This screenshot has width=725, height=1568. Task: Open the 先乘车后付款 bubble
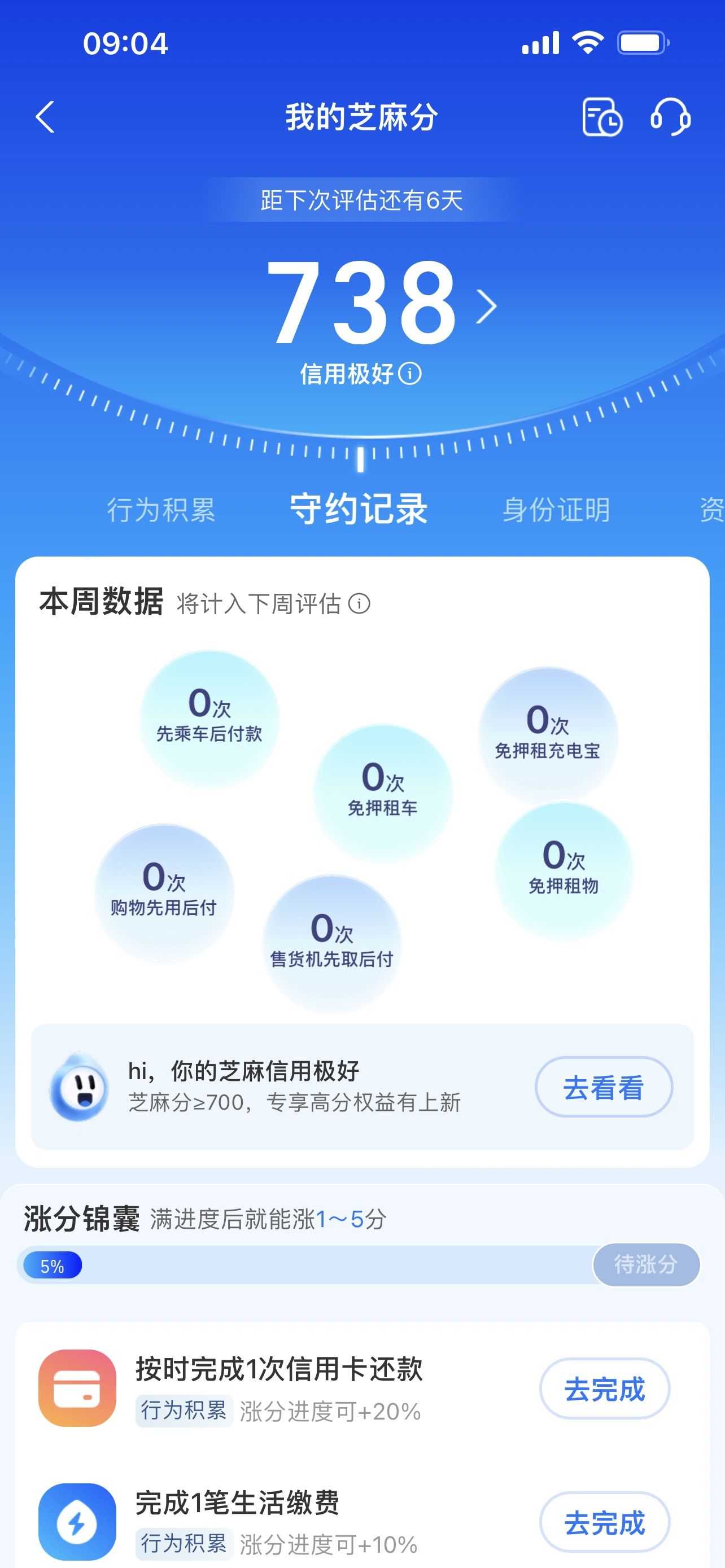click(x=209, y=719)
